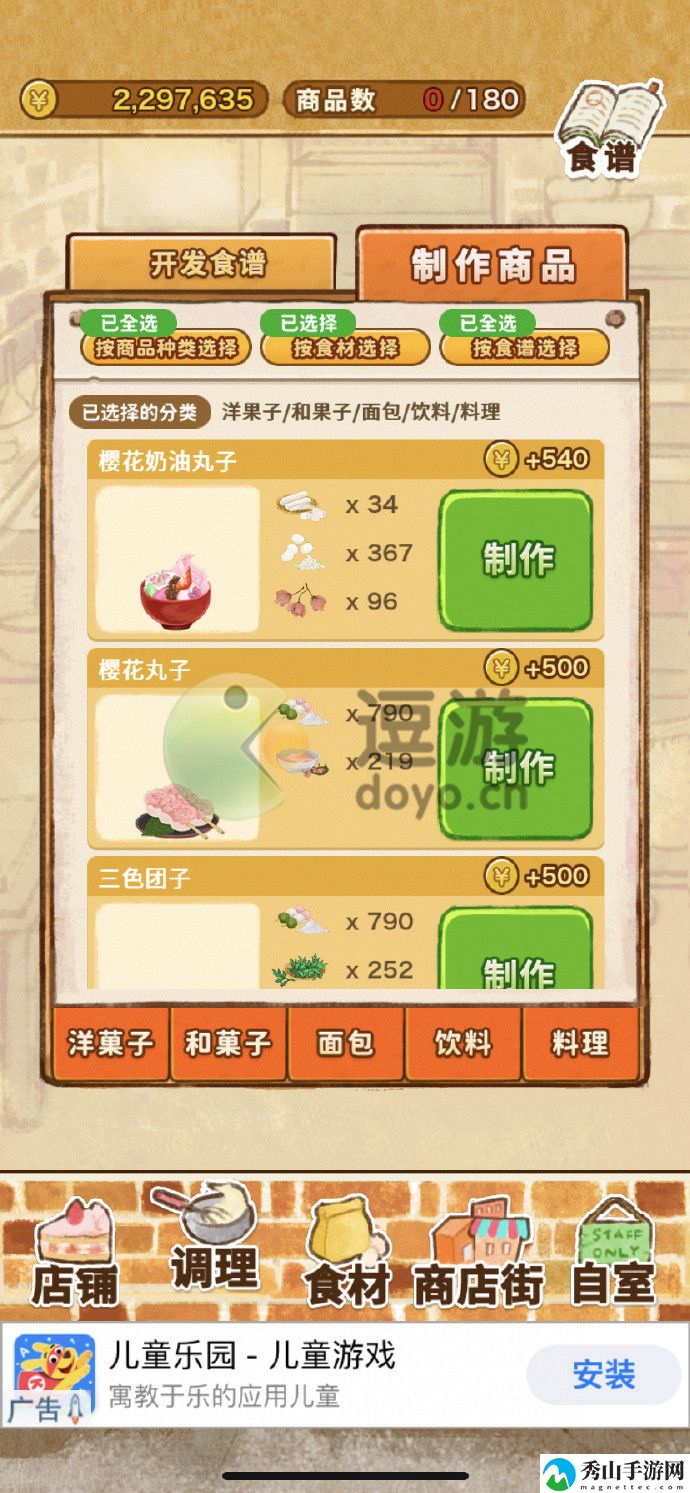Choose the 按食材选择 filter

pyautogui.click(x=345, y=347)
